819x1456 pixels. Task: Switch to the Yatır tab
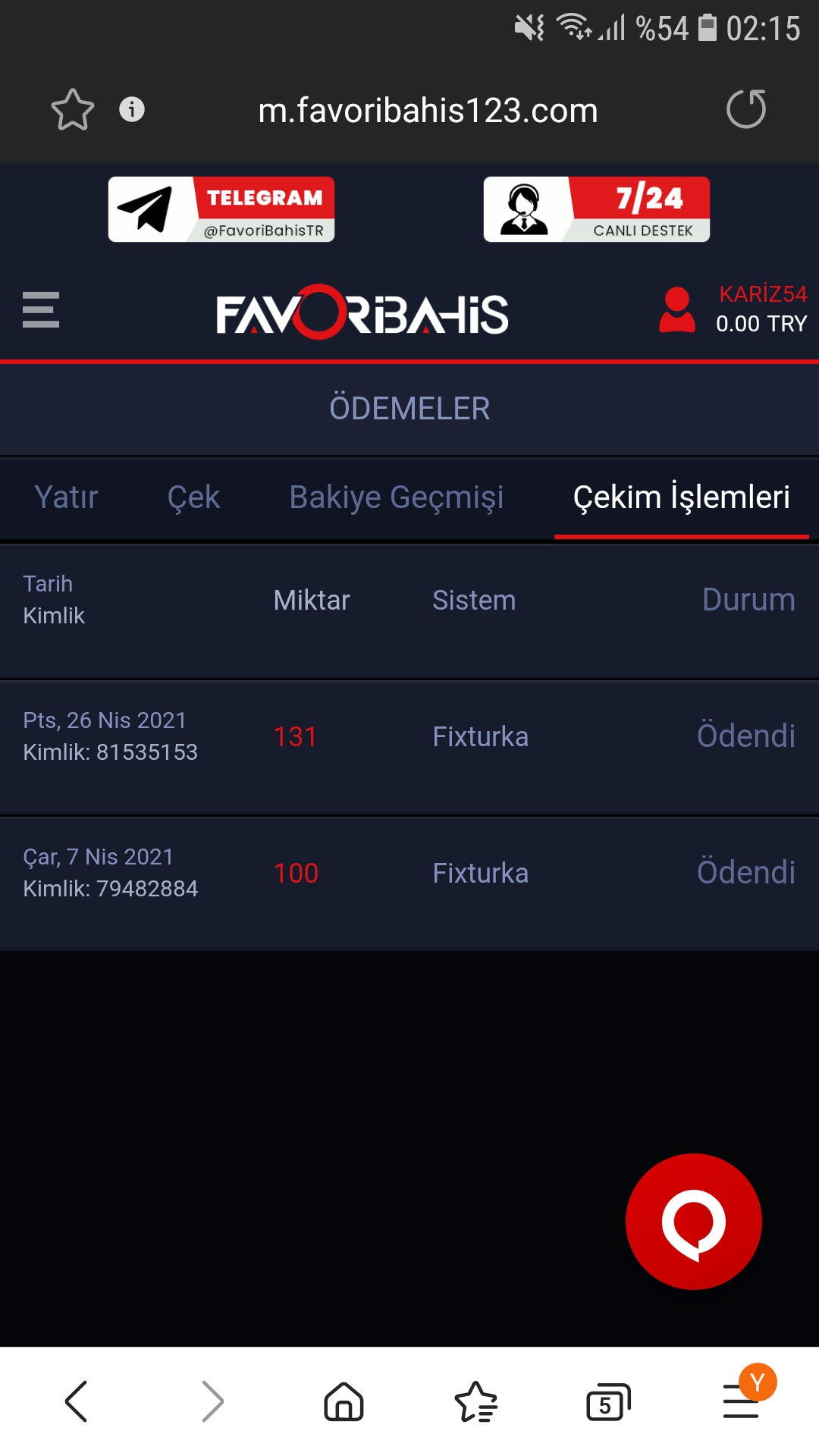pyautogui.click(x=67, y=497)
